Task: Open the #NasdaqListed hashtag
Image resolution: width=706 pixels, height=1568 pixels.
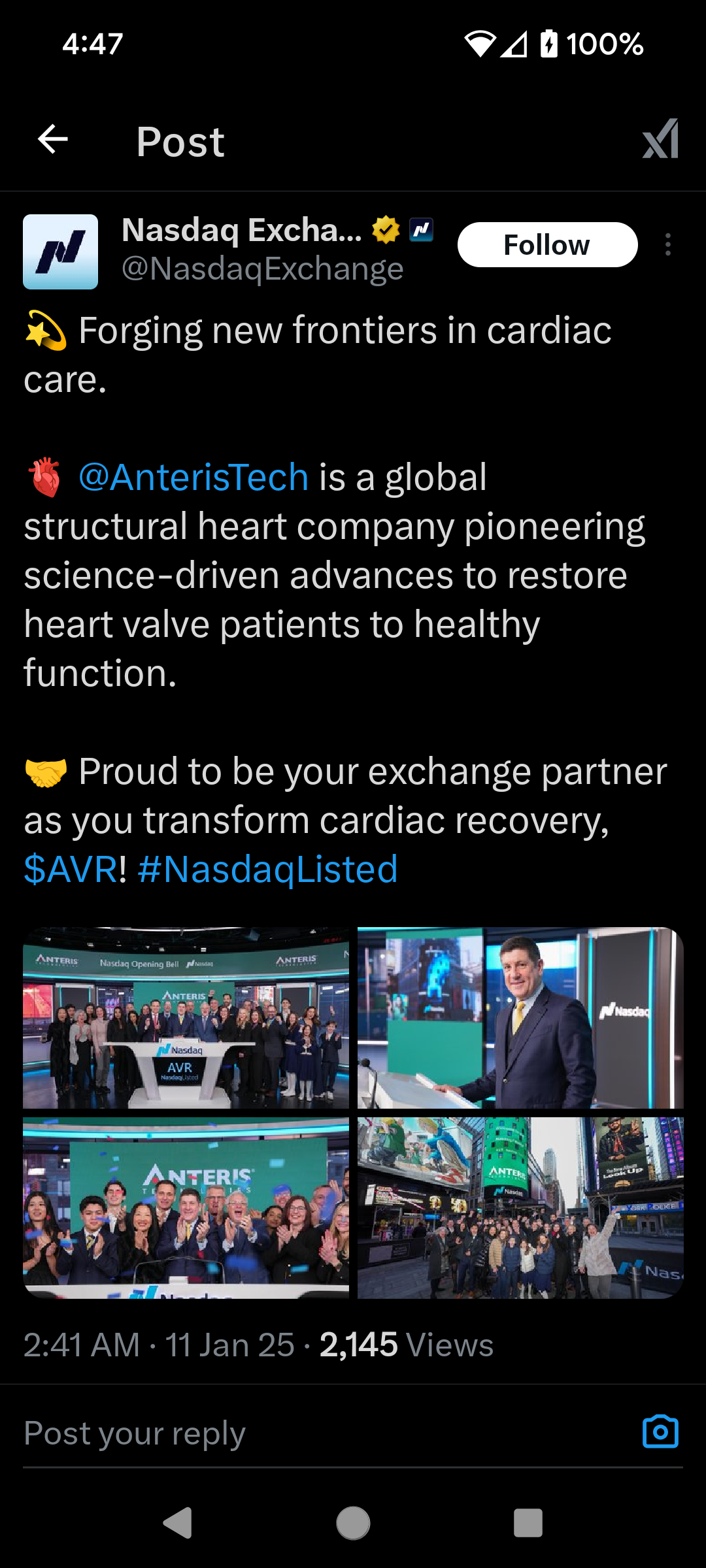Action: [268, 869]
